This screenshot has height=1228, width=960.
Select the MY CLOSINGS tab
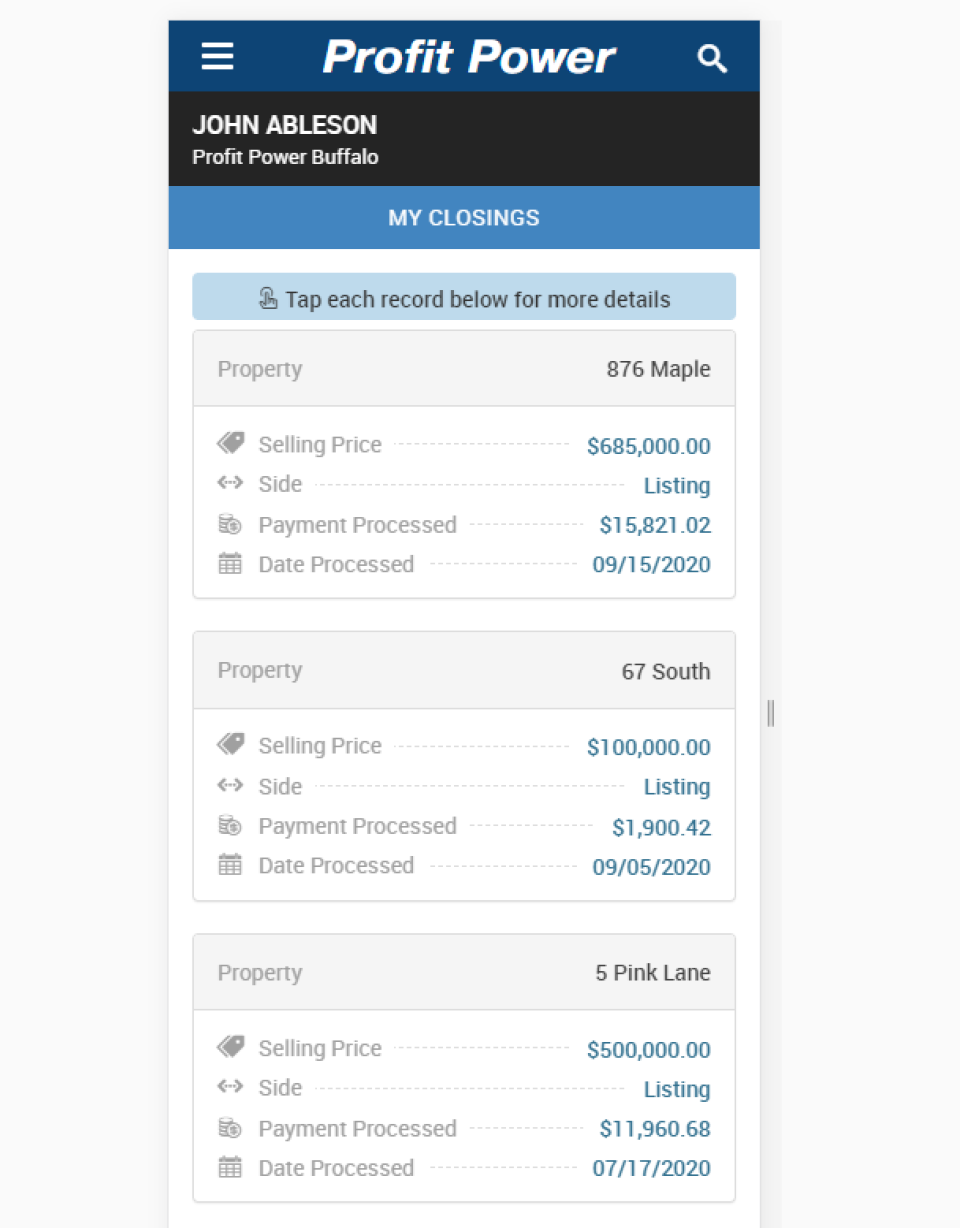464,217
